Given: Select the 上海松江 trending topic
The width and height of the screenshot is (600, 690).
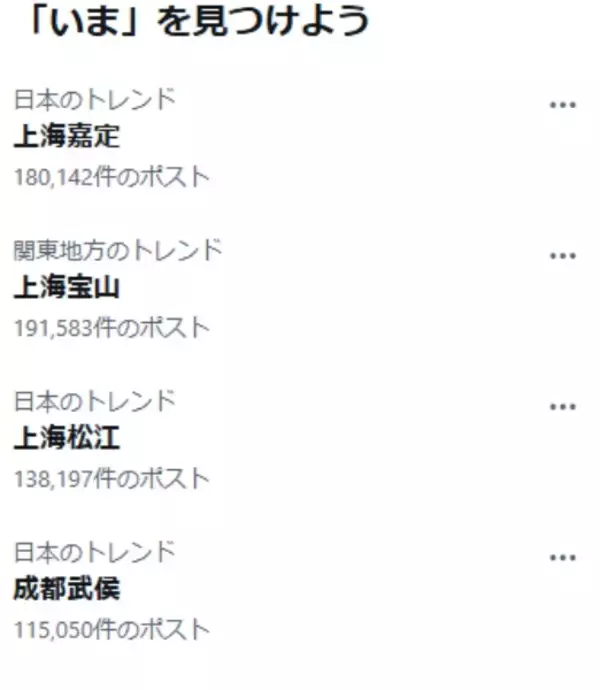Looking at the screenshot, I should coord(66,439).
